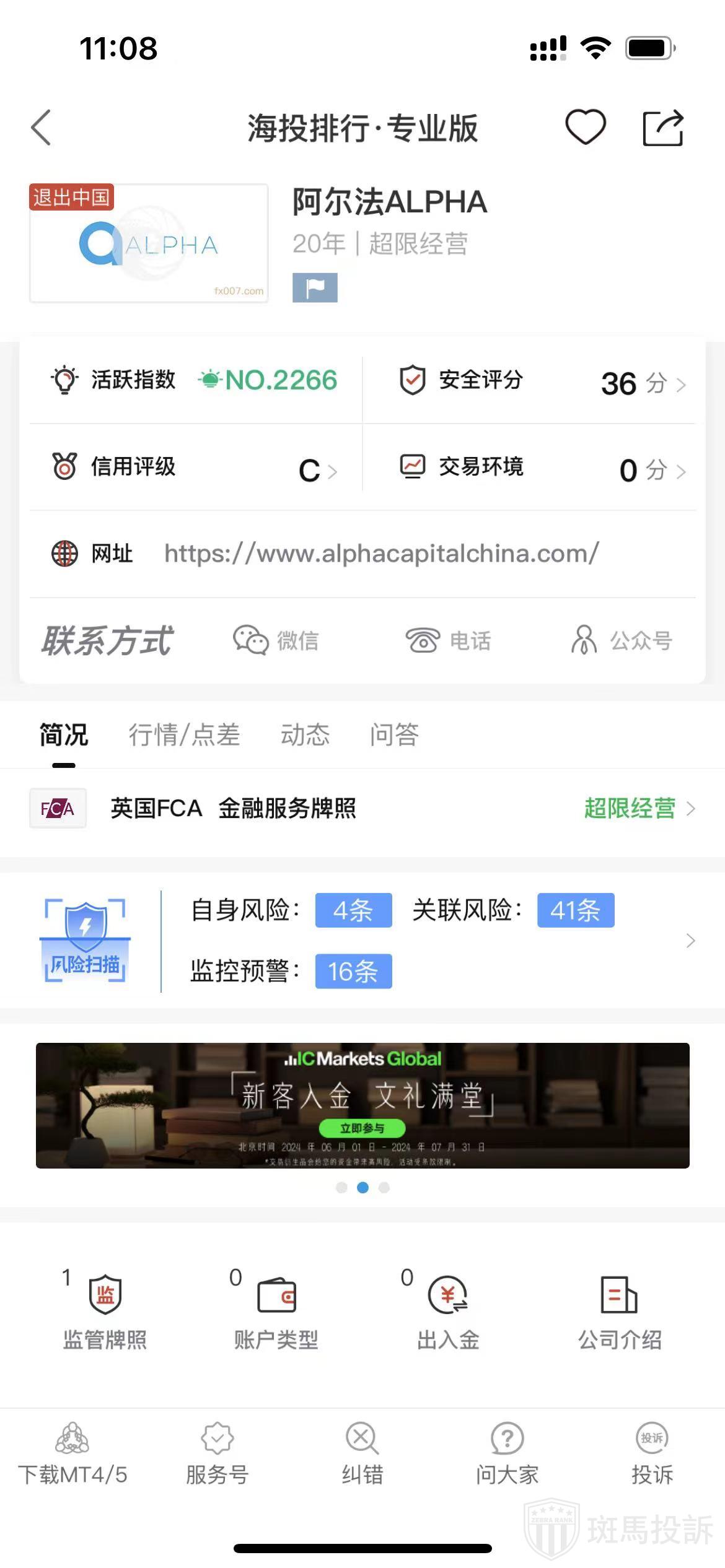725x1568 pixels.
Task: Switch to the 问答 tab
Action: coord(394,735)
